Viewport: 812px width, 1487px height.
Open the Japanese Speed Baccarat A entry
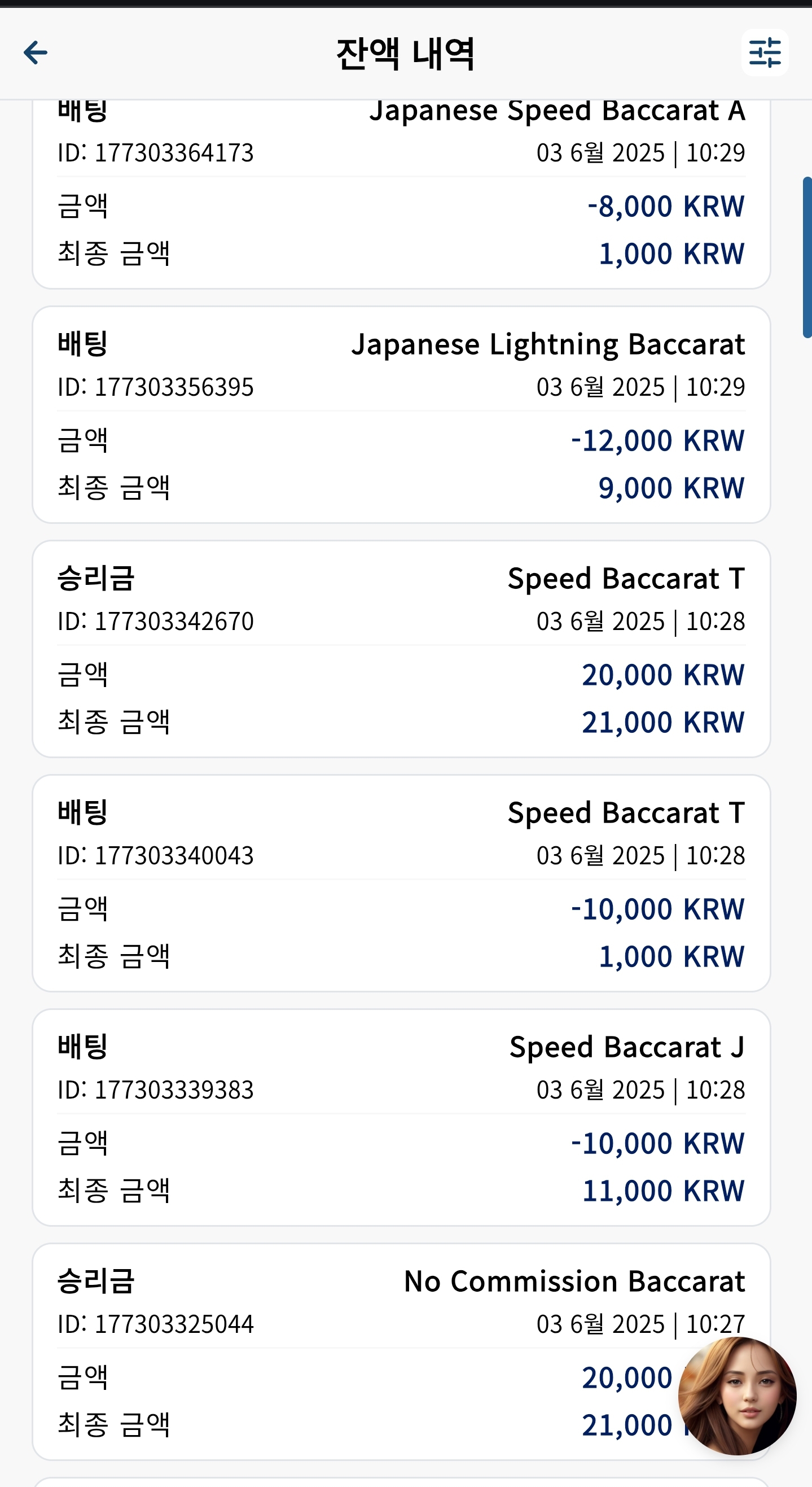(x=401, y=194)
